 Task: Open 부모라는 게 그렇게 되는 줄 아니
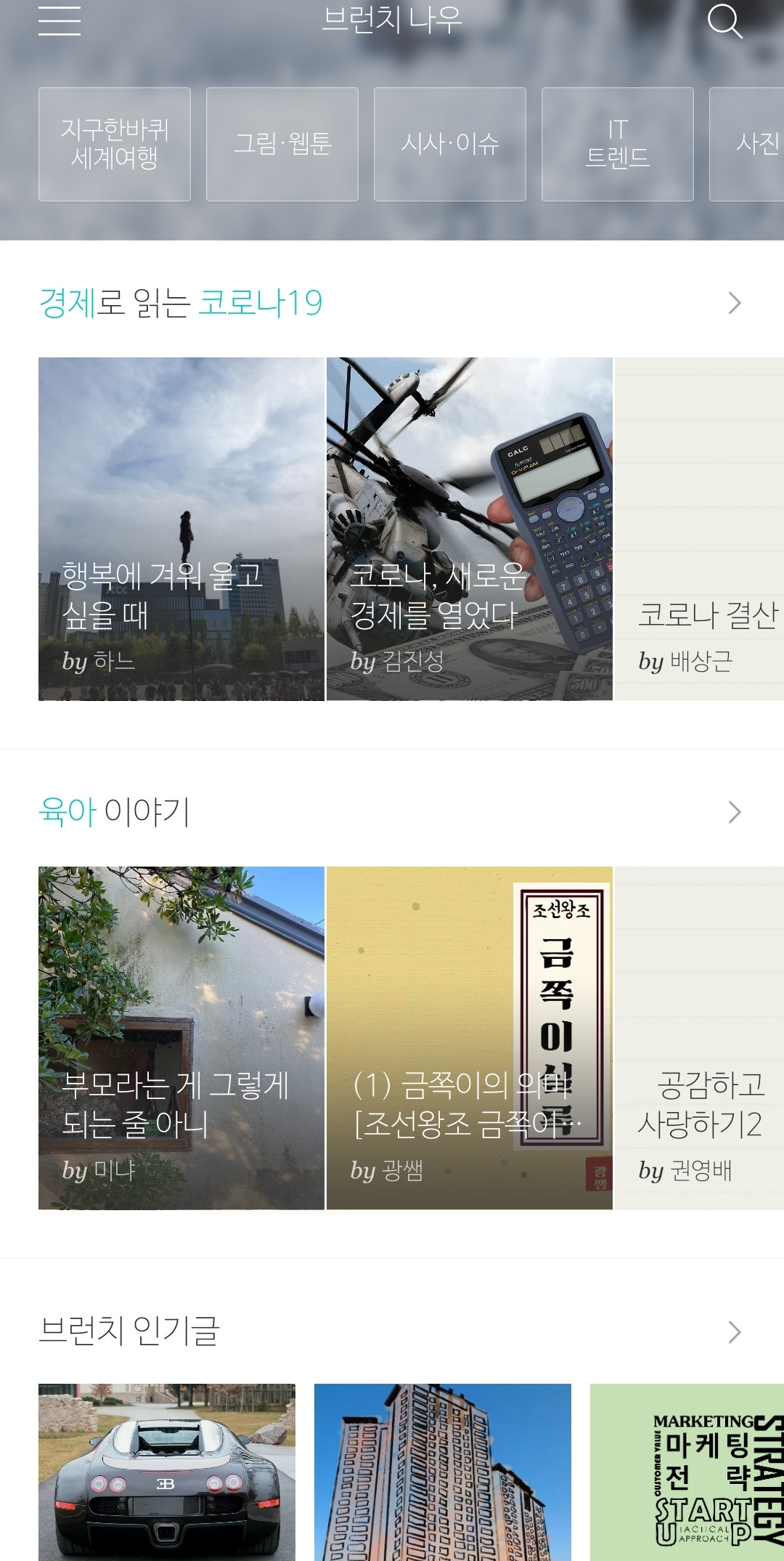181,1038
